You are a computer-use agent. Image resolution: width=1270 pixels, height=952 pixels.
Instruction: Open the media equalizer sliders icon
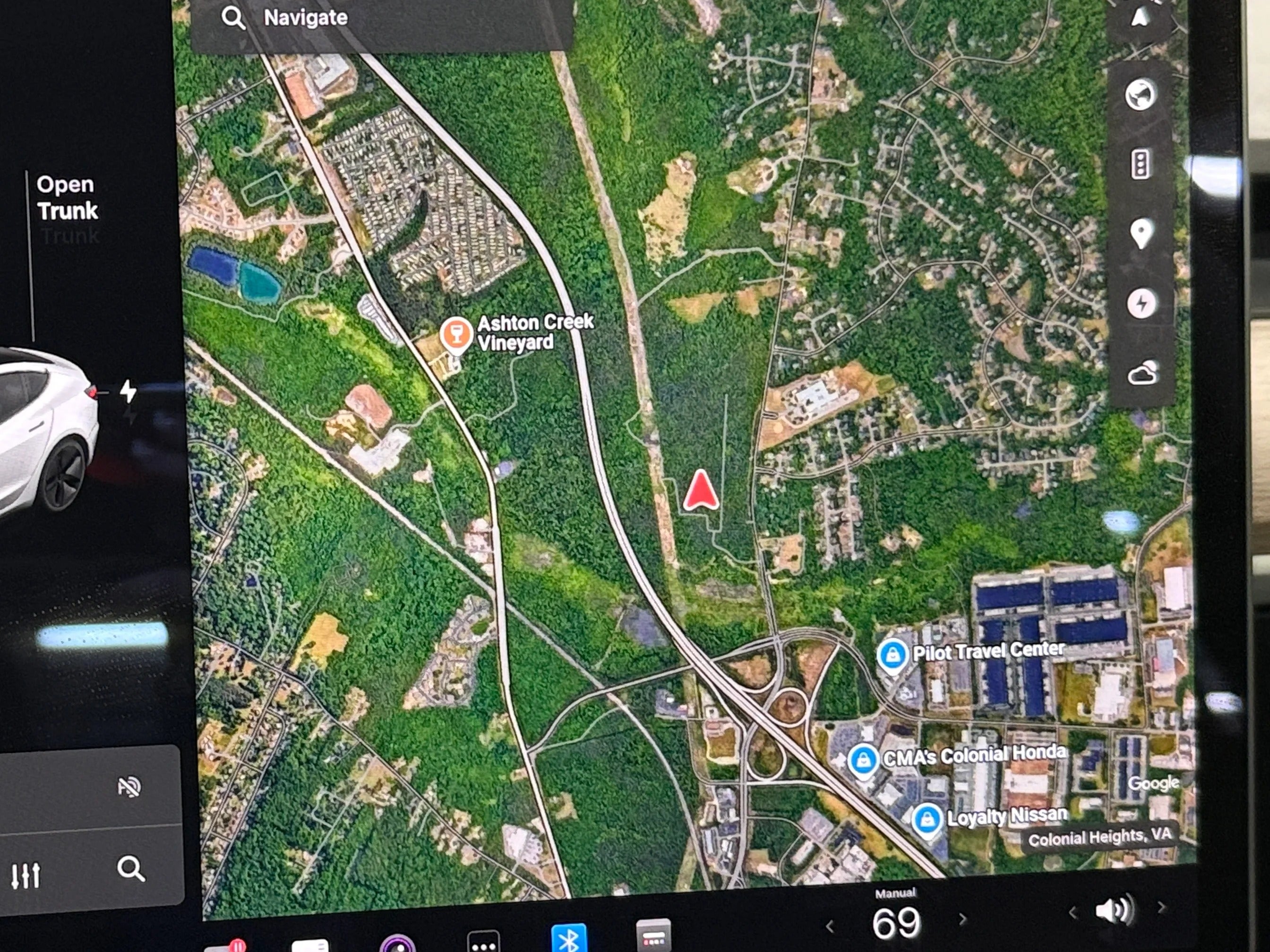(x=26, y=875)
